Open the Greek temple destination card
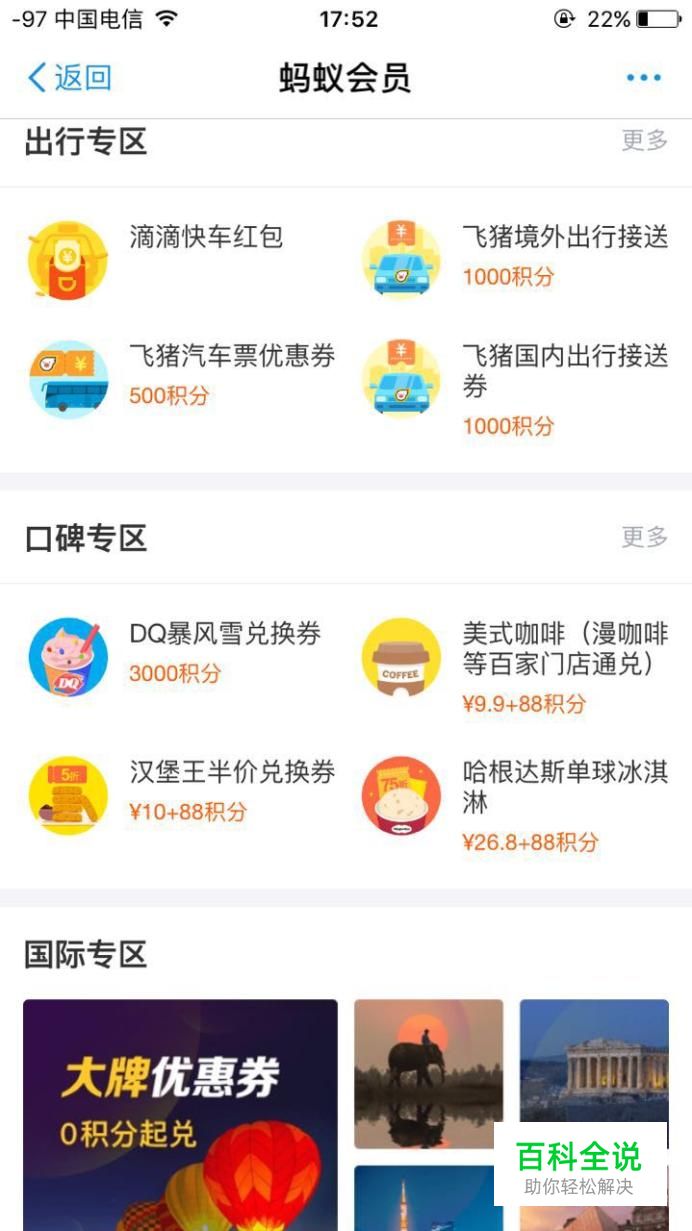This screenshot has height=1231, width=692. 594,1060
